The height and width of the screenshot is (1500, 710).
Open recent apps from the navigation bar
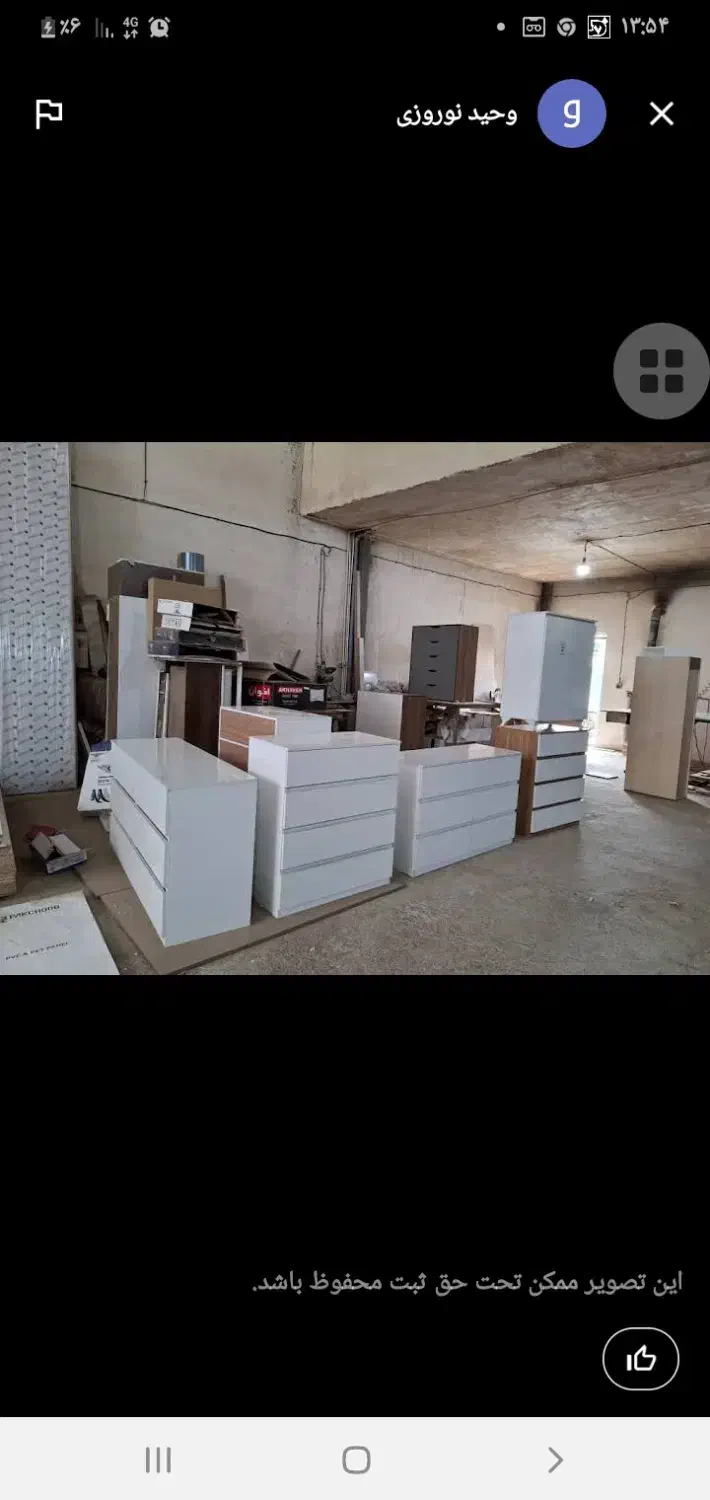[x=158, y=1460]
